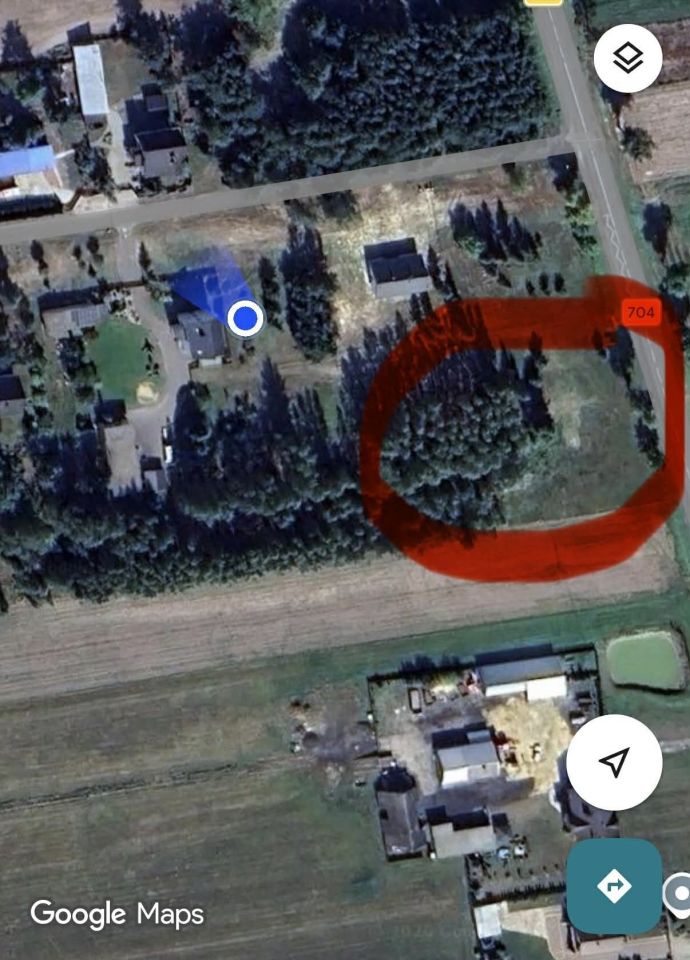This screenshot has width=690, height=960.
Task: Open directions with the teal arrow button
Action: [x=613, y=885]
